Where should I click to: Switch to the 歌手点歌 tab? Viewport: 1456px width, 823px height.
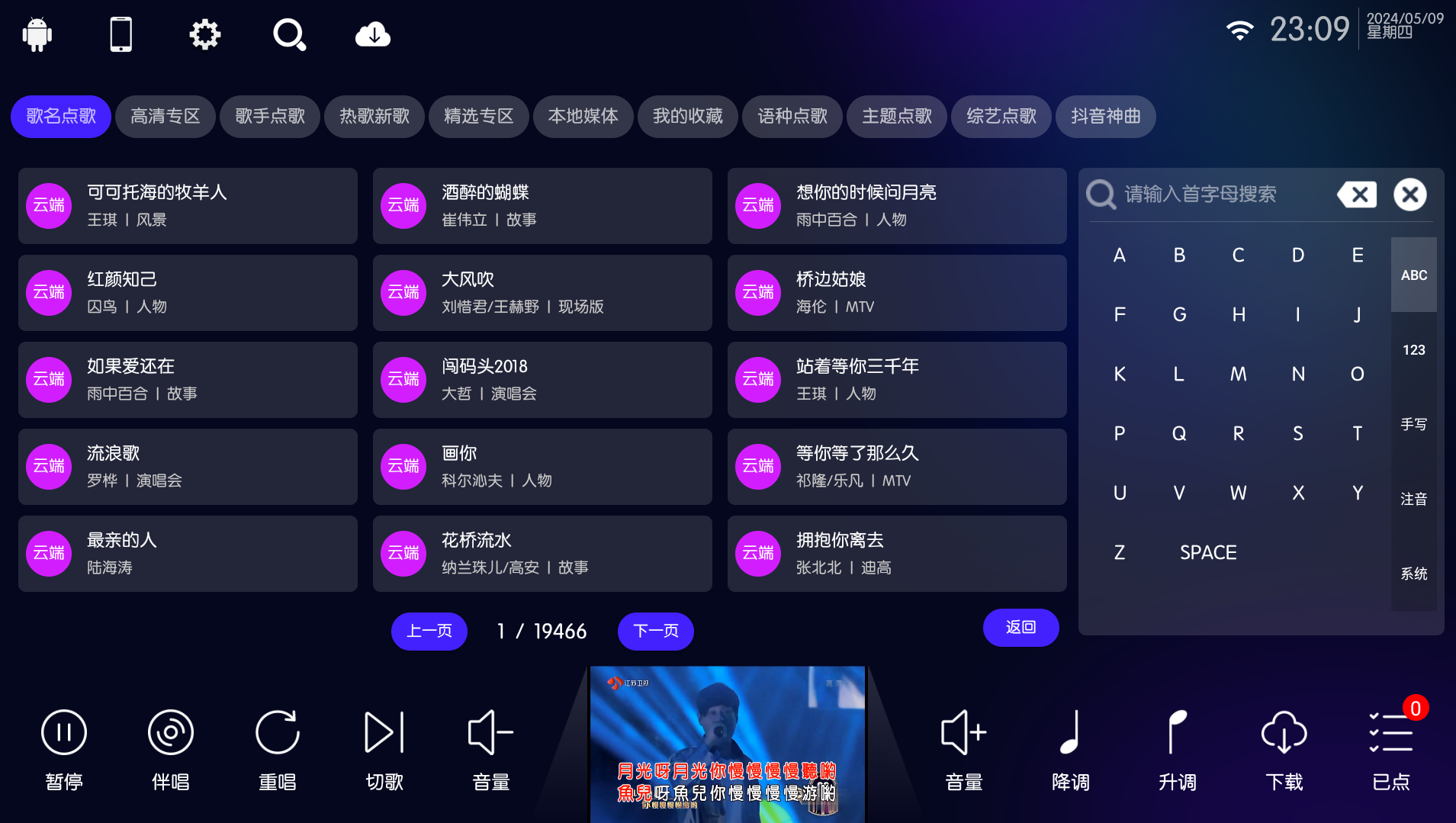(x=270, y=116)
